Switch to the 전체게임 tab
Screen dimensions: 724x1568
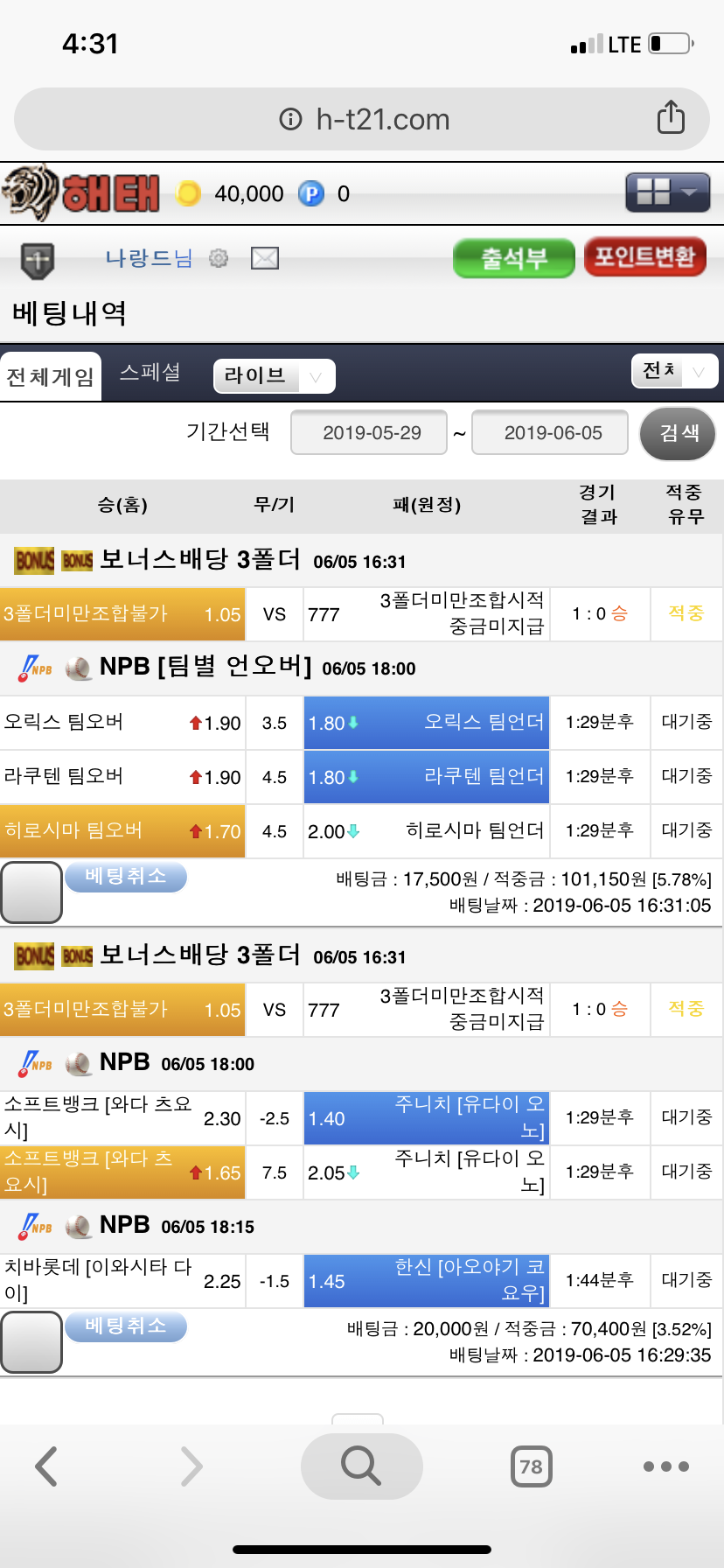[51, 377]
